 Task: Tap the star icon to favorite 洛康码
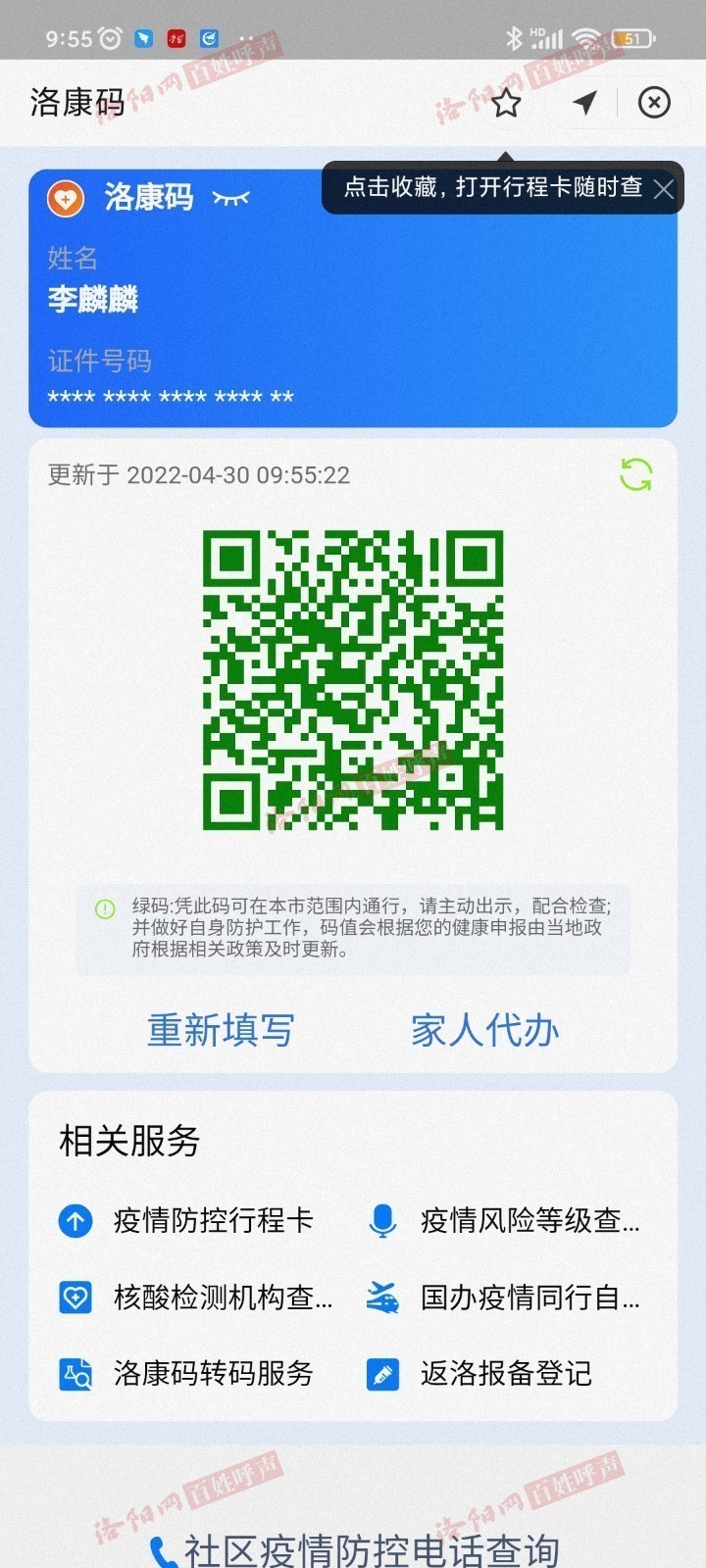pos(506,103)
